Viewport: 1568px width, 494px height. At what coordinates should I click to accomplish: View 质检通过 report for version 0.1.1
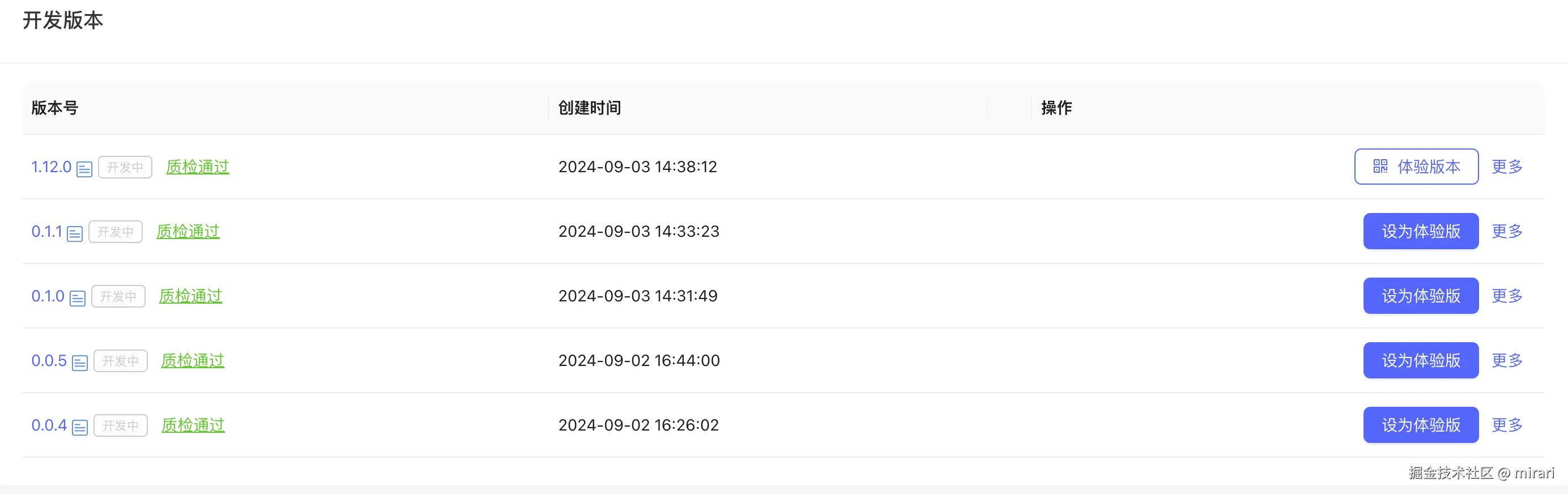(x=188, y=231)
